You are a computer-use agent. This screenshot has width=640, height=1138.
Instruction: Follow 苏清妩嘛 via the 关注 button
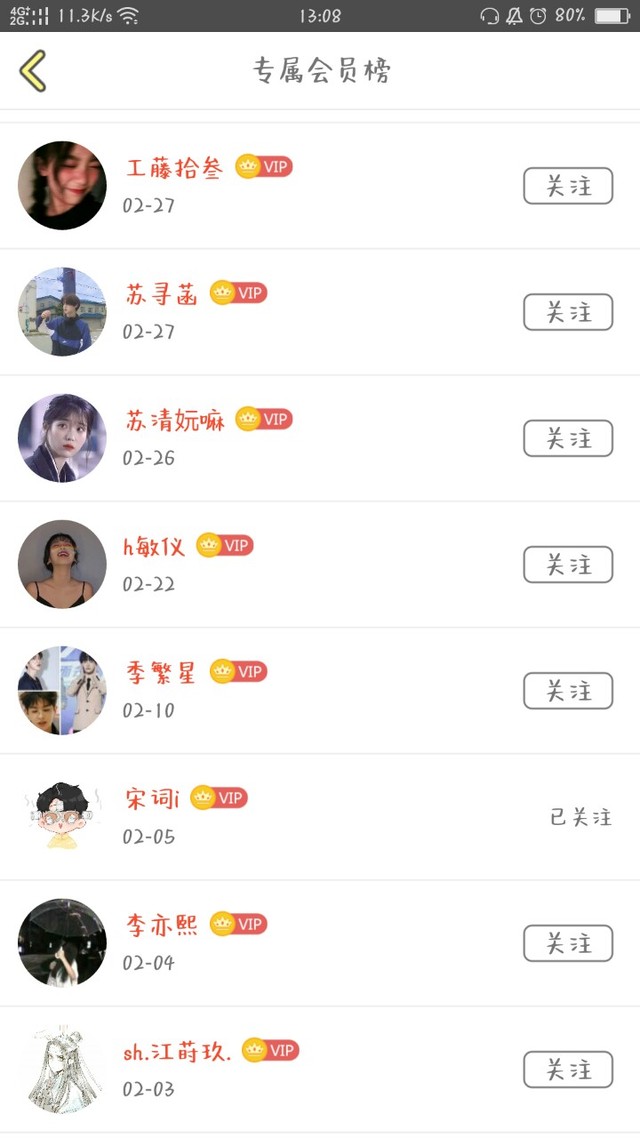(567, 438)
